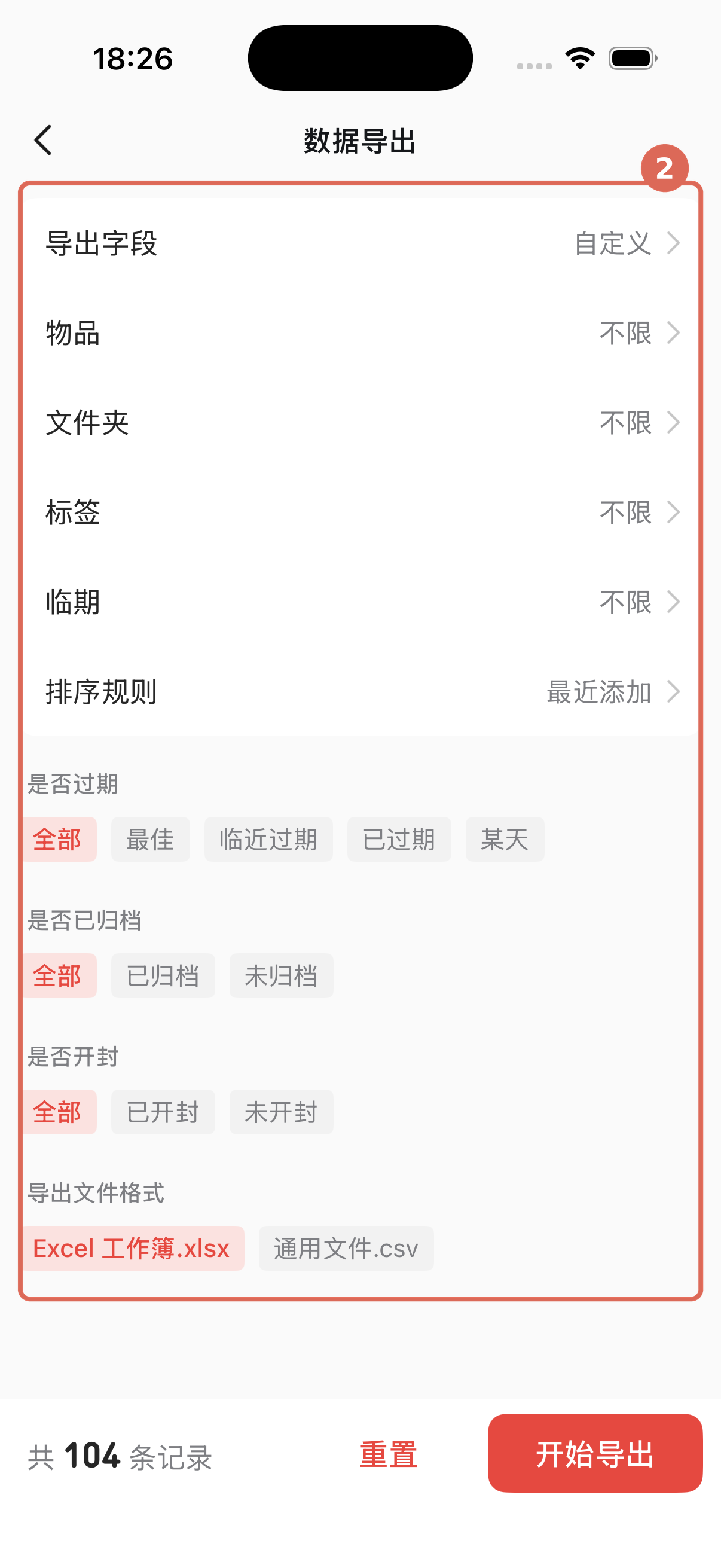Open the 临期 filter row
This screenshot has width=721, height=1568.
360,602
